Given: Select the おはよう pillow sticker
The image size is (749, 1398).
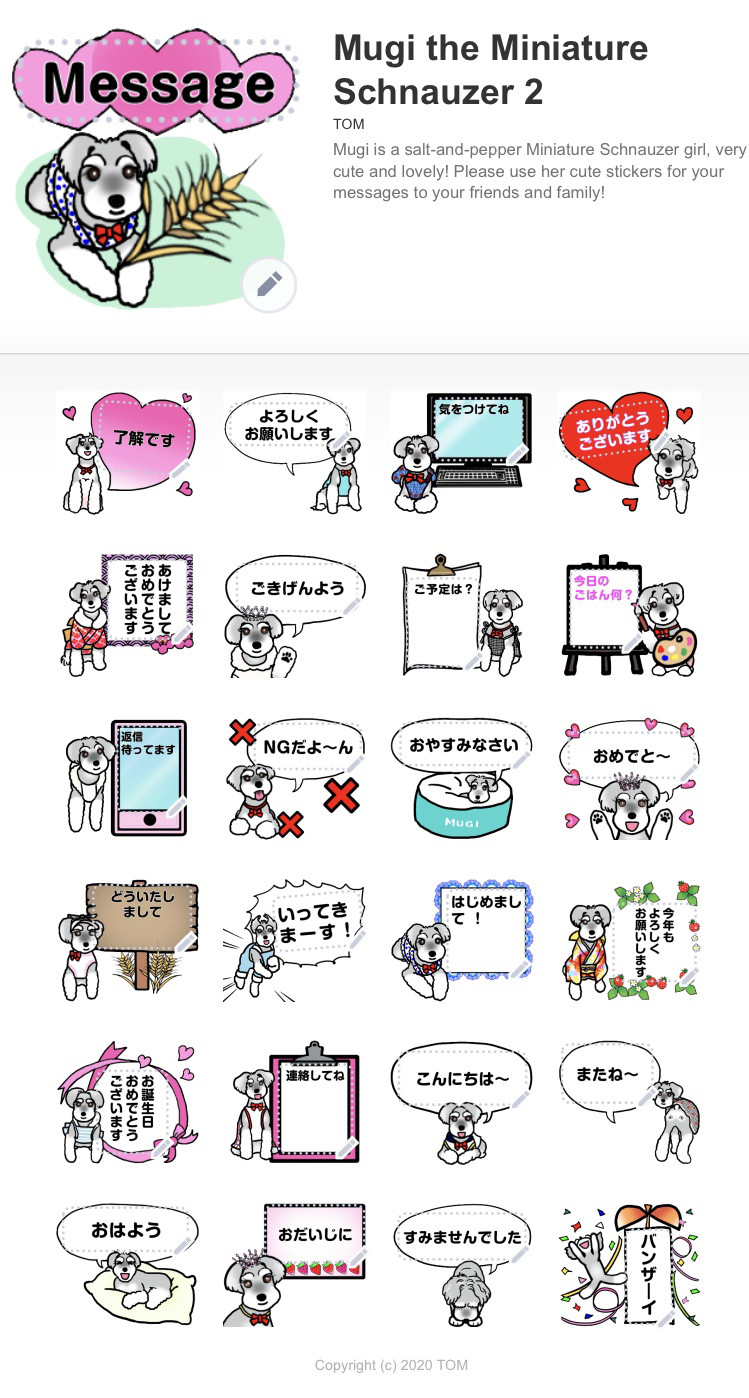Looking at the screenshot, I should [x=127, y=1265].
